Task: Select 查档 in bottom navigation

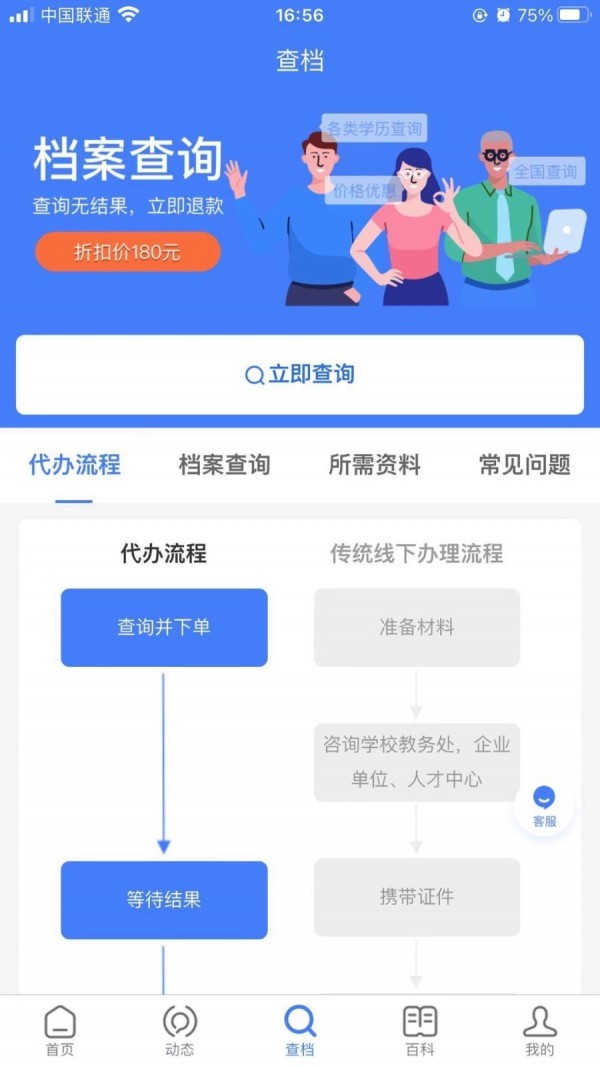Action: click(300, 1031)
